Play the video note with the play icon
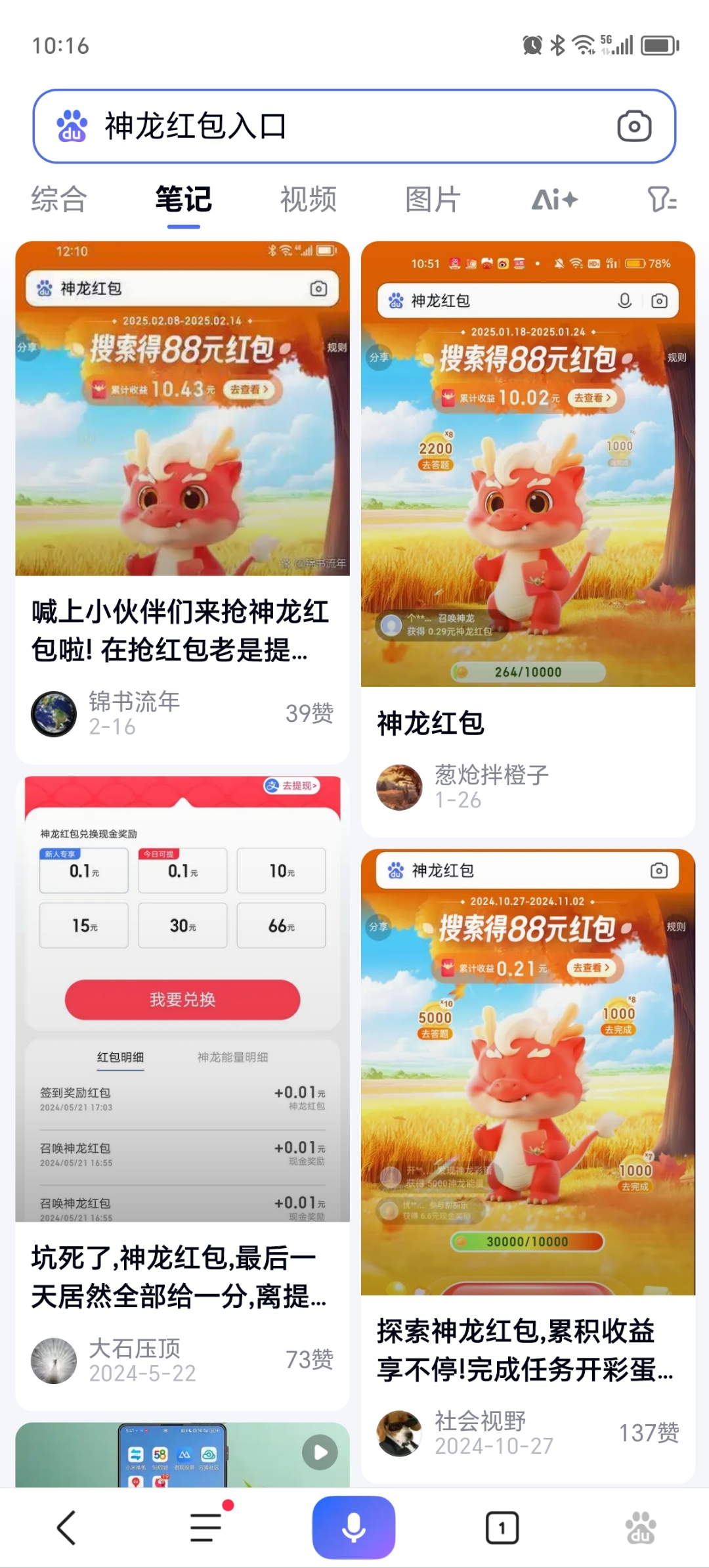Image resolution: width=709 pixels, height=1568 pixels. coord(320,1452)
